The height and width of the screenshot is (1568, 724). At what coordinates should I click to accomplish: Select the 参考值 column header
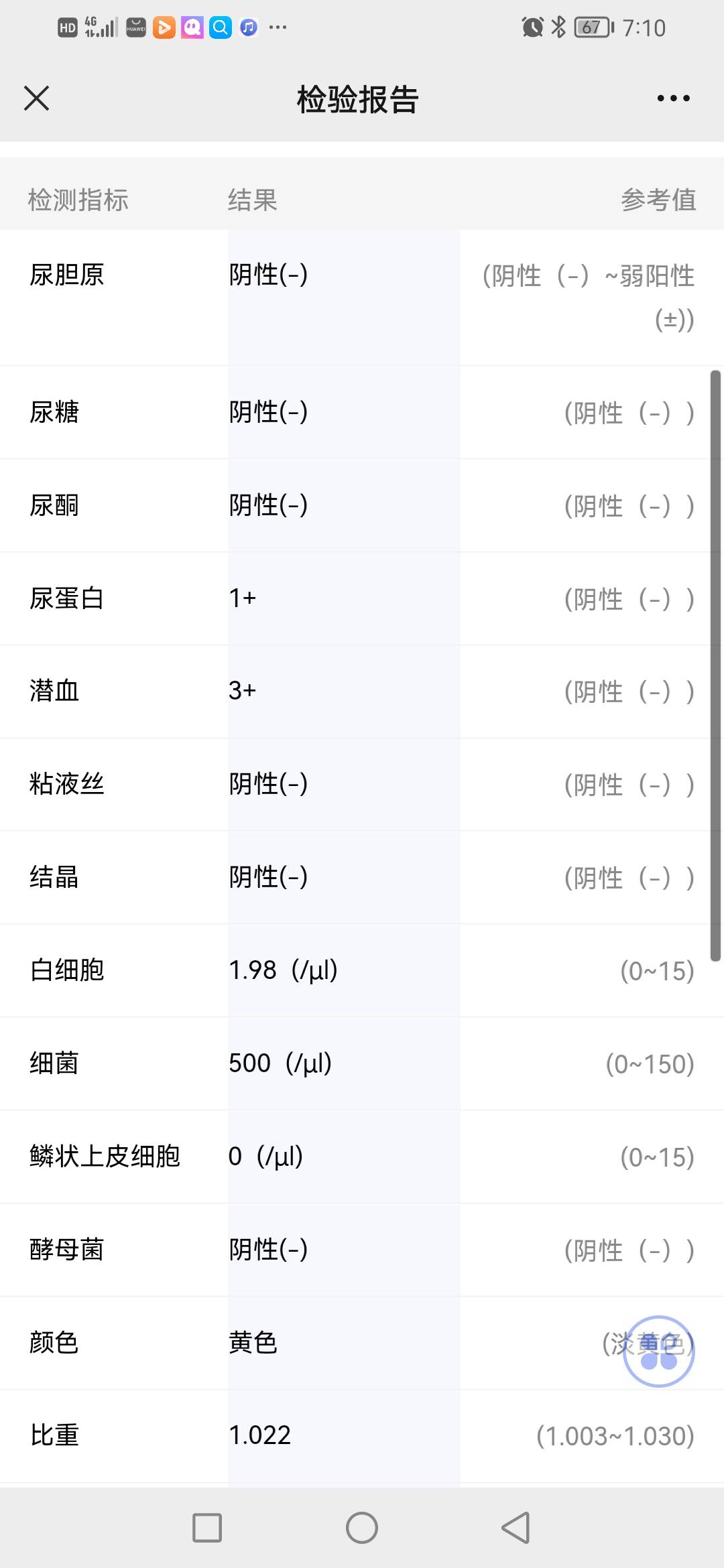click(x=658, y=200)
